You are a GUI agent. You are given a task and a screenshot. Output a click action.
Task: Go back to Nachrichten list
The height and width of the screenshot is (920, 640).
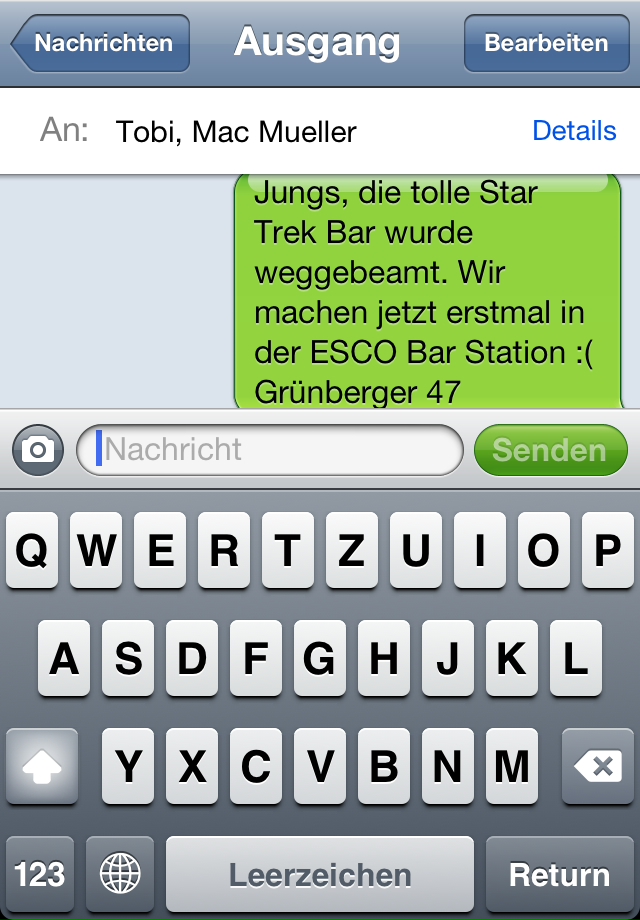pyautogui.click(x=100, y=44)
